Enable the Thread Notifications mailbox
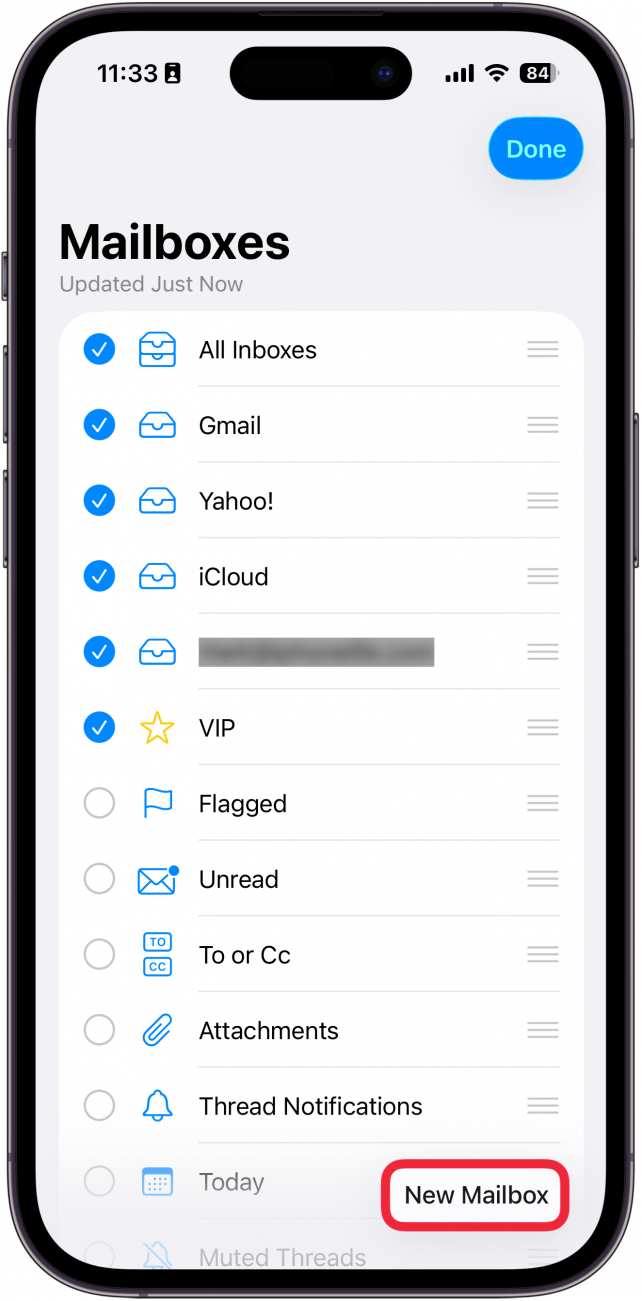642x1301 pixels. click(x=99, y=1106)
